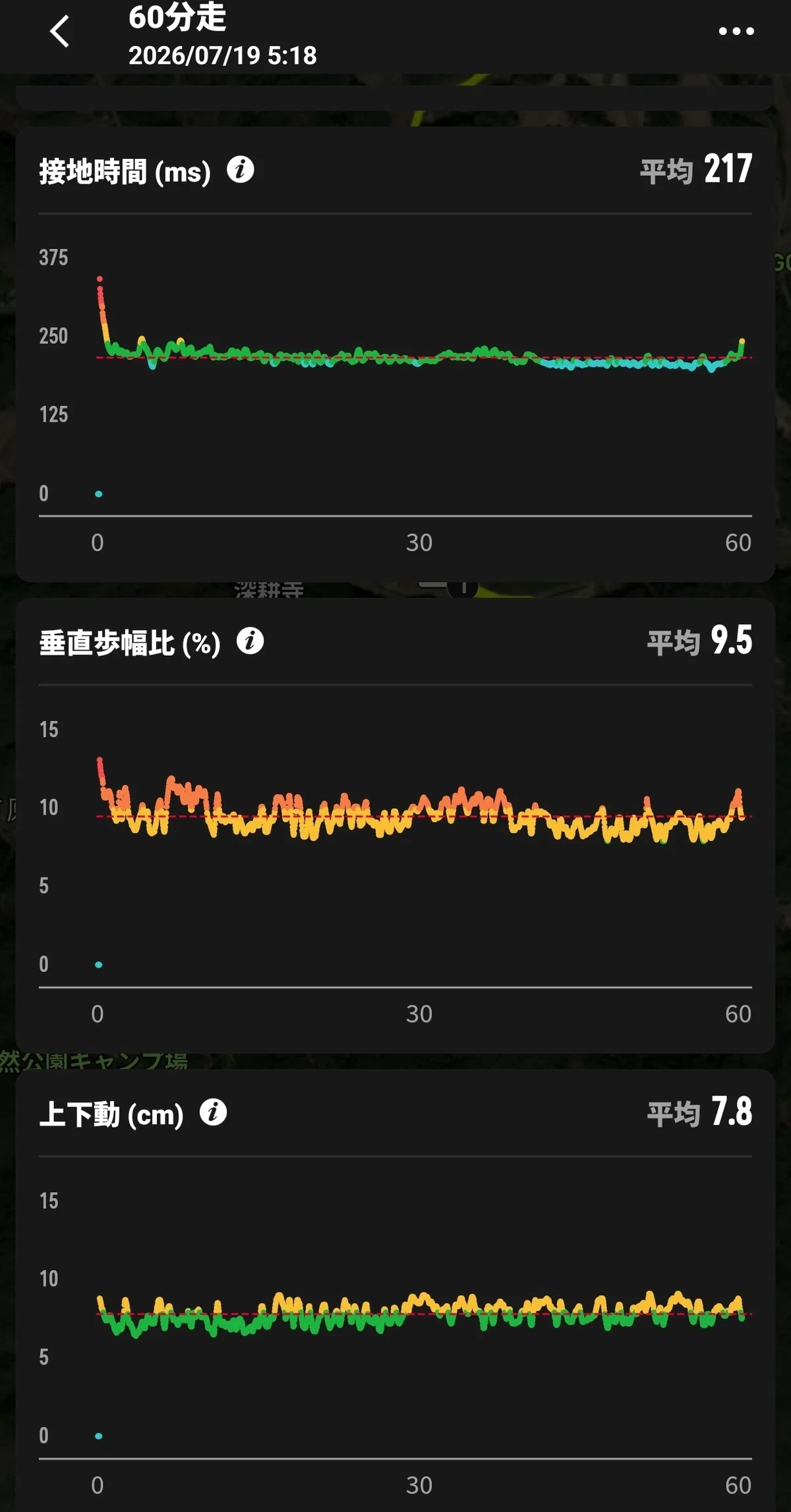Viewport: 791px width, 1512px height.
Task: Open the three-dot overflow menu
Action: point(736,31)
